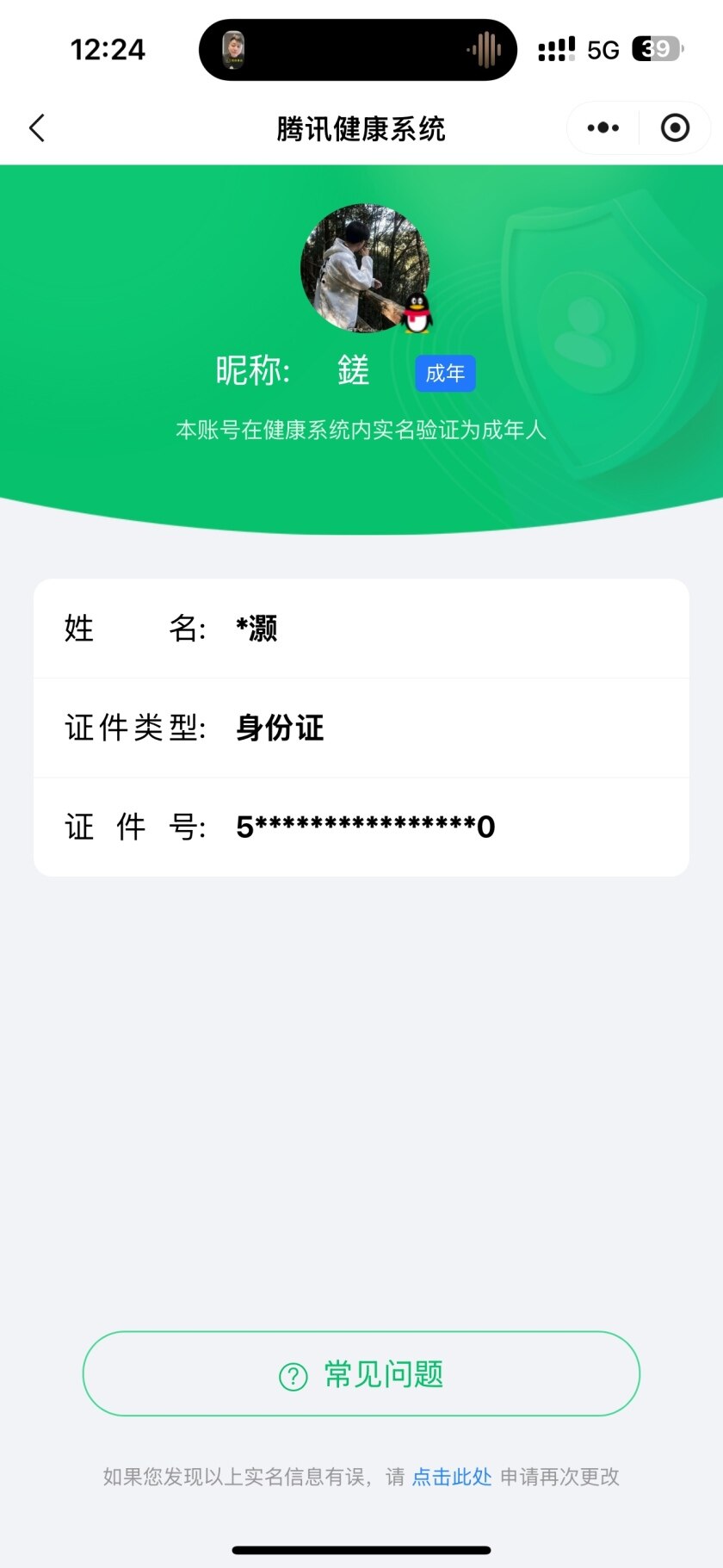Tap the green banner gradient area
This screenshot has height=1568, width=723.
click(129, 474)
